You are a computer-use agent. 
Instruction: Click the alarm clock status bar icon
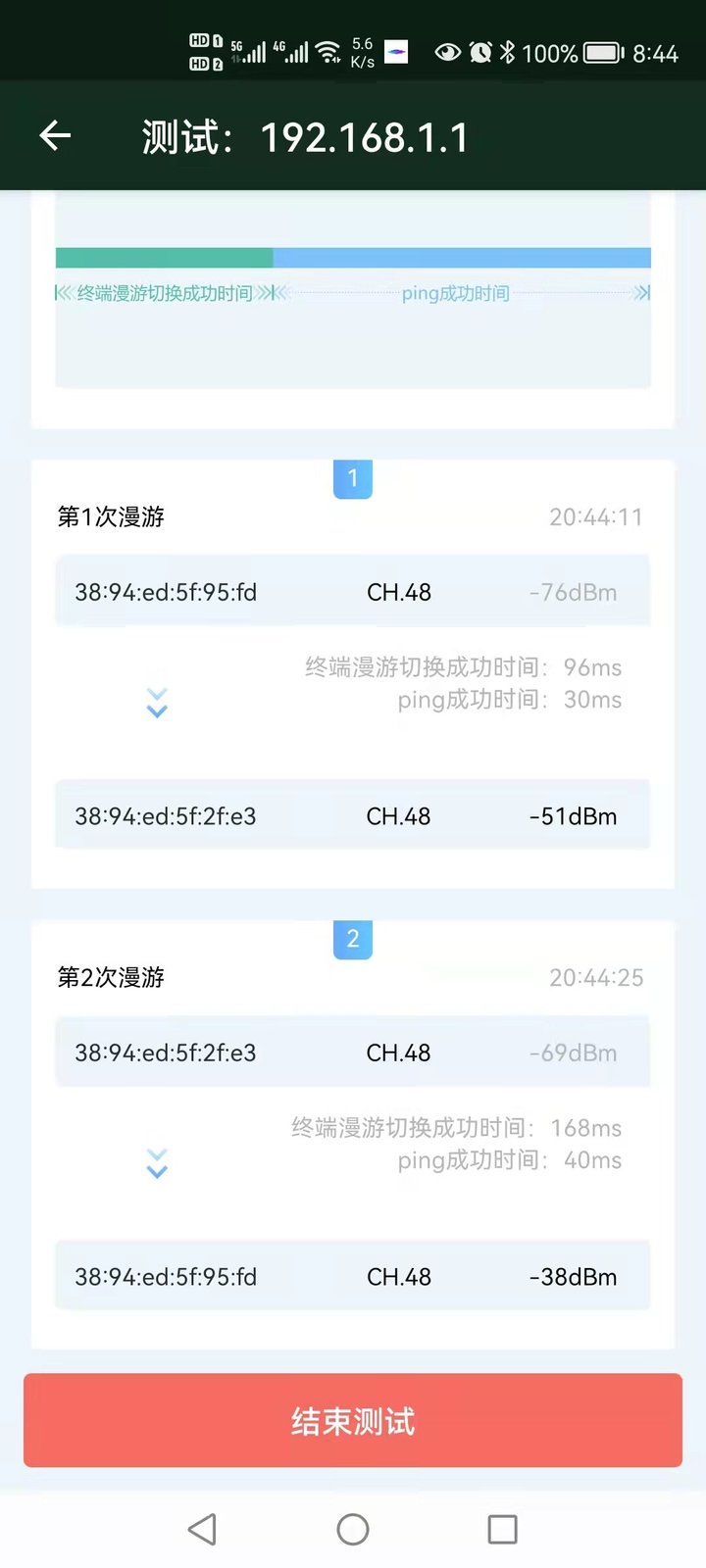[479, 53]
